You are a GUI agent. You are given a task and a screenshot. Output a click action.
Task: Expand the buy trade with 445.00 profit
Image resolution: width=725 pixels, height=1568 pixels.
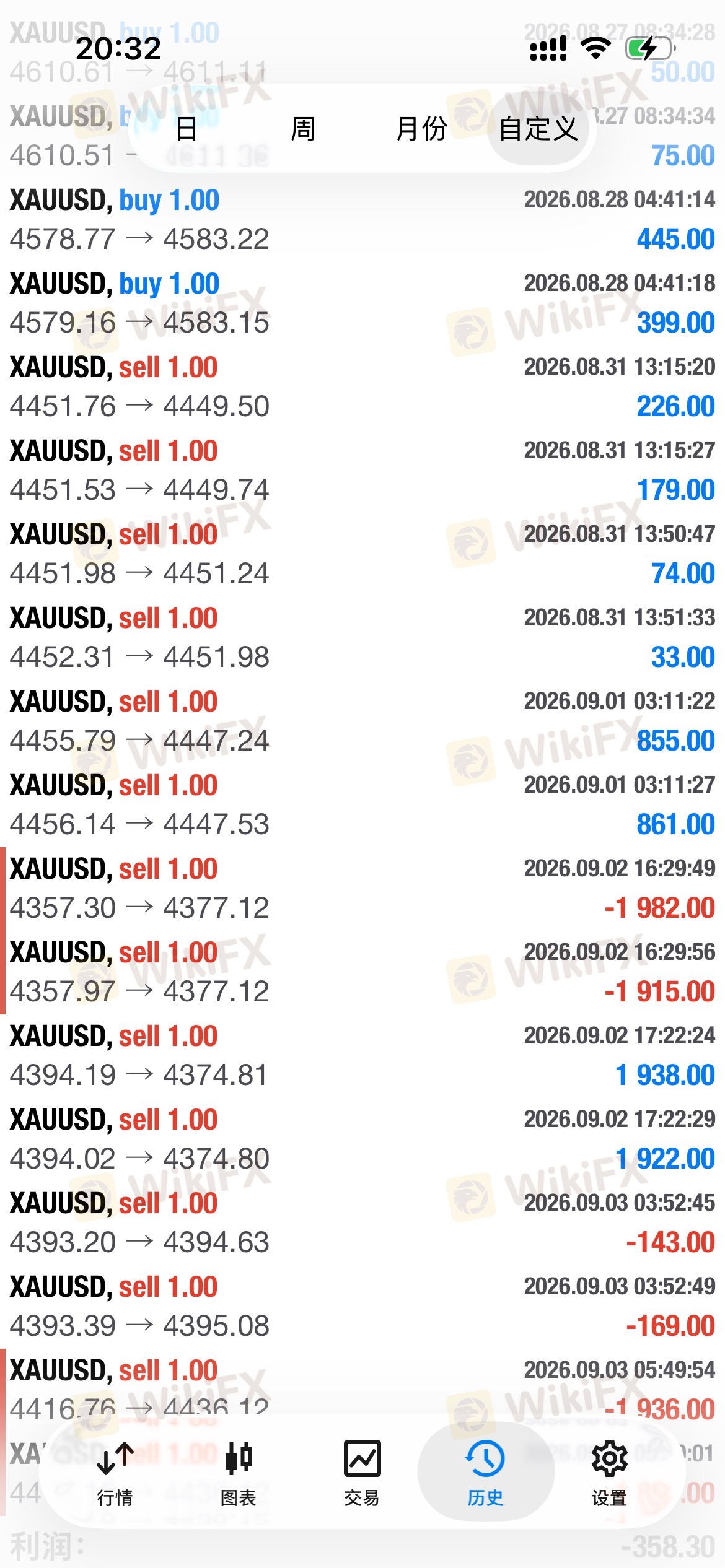[x=362, y=220]
